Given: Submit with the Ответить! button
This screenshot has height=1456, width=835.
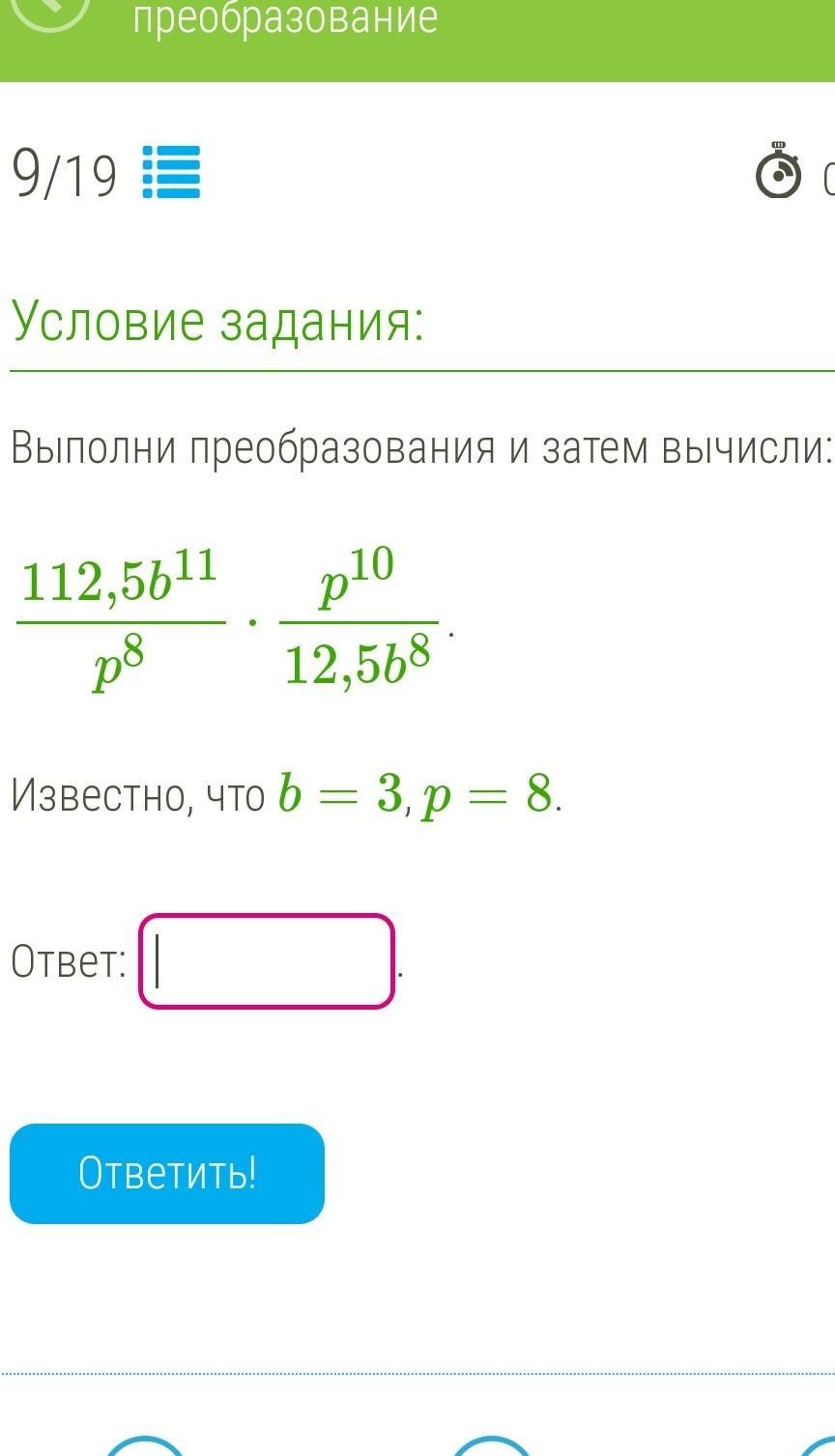Looking at the screenshot, I should pyautogui.click(x=167, y=1173).
